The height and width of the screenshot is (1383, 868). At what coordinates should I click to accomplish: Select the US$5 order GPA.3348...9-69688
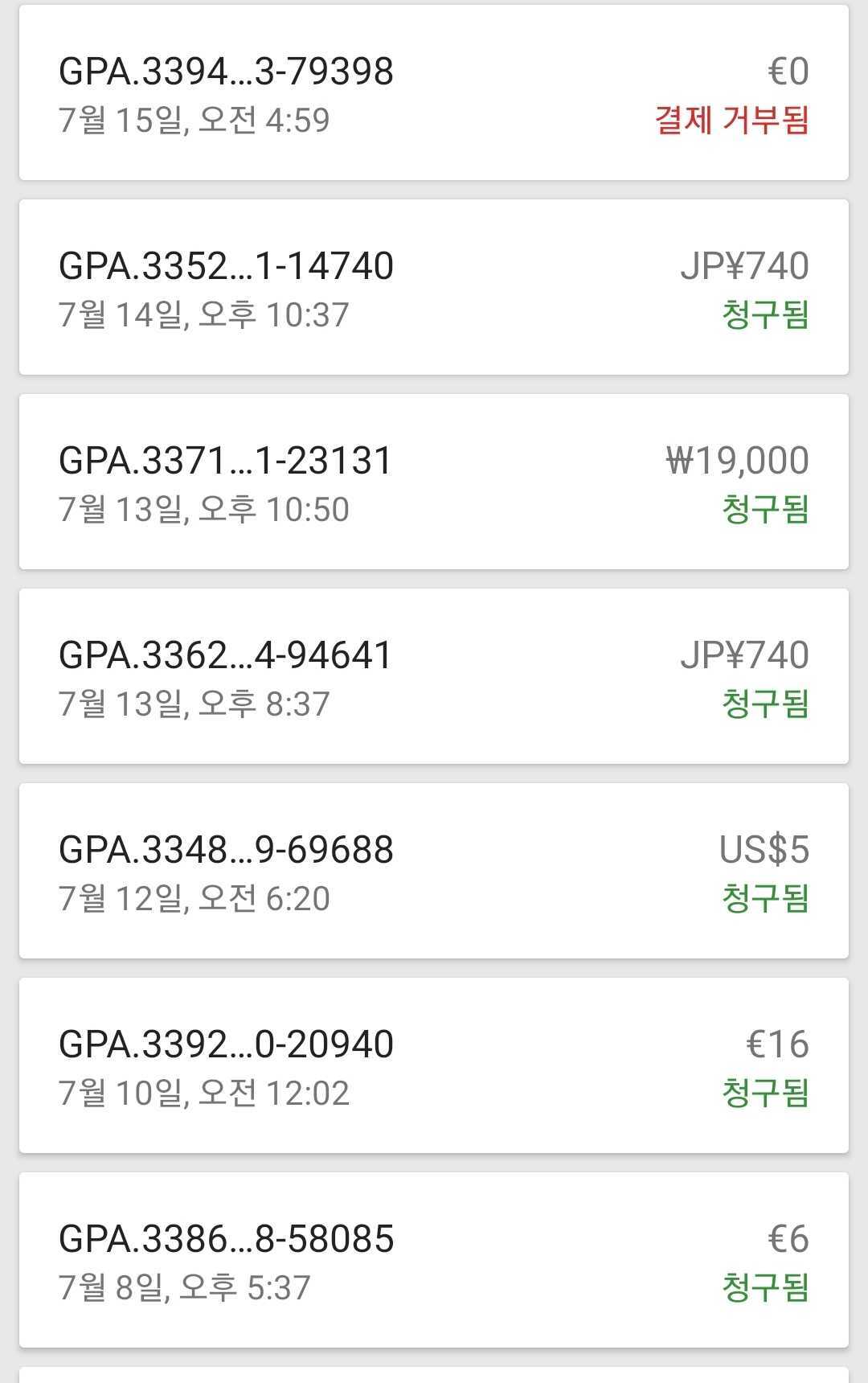[434, 872]
